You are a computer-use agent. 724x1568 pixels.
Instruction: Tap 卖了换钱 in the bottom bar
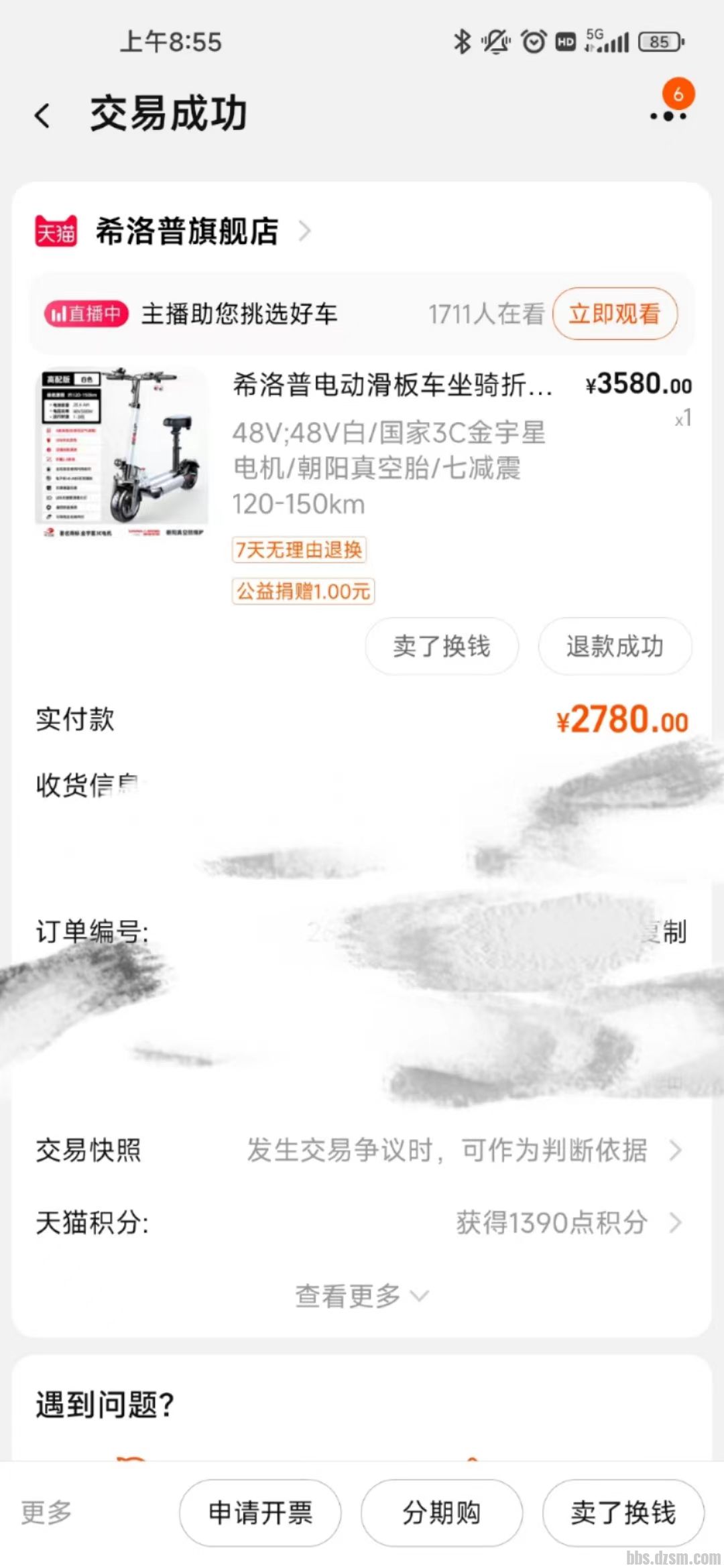pos(623,1512)
